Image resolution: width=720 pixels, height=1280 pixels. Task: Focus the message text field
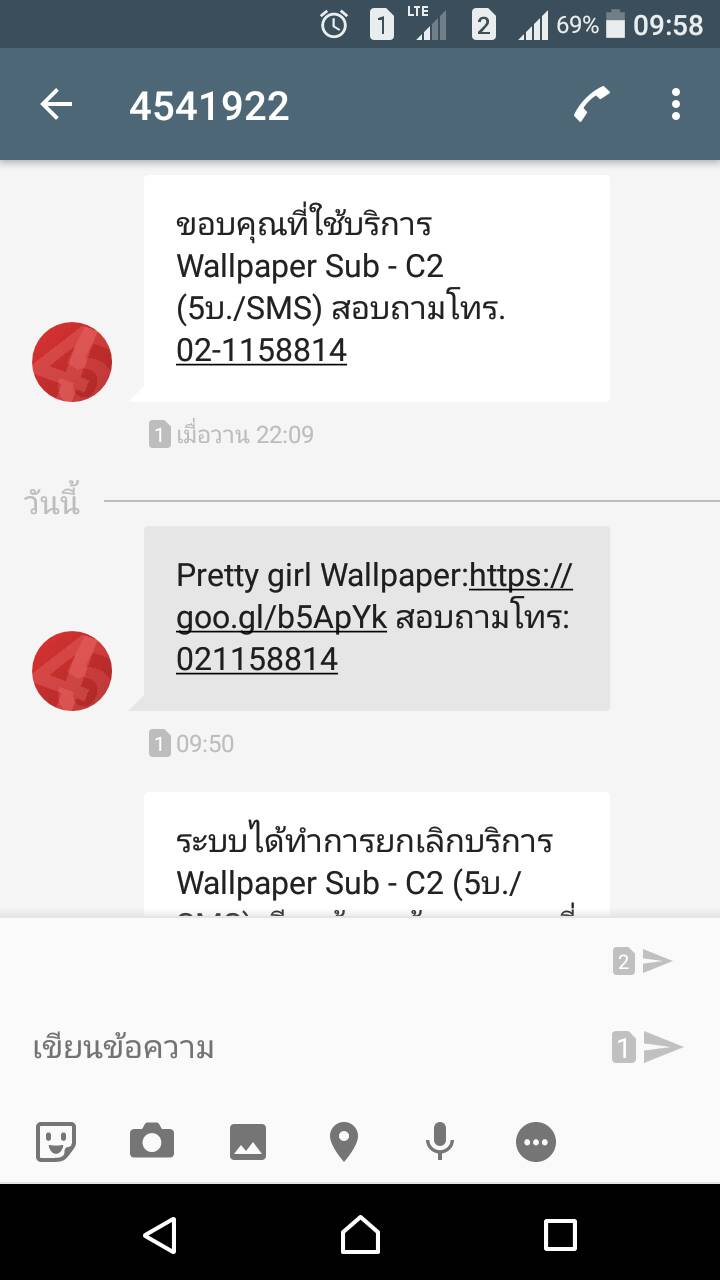(300, 1048)
